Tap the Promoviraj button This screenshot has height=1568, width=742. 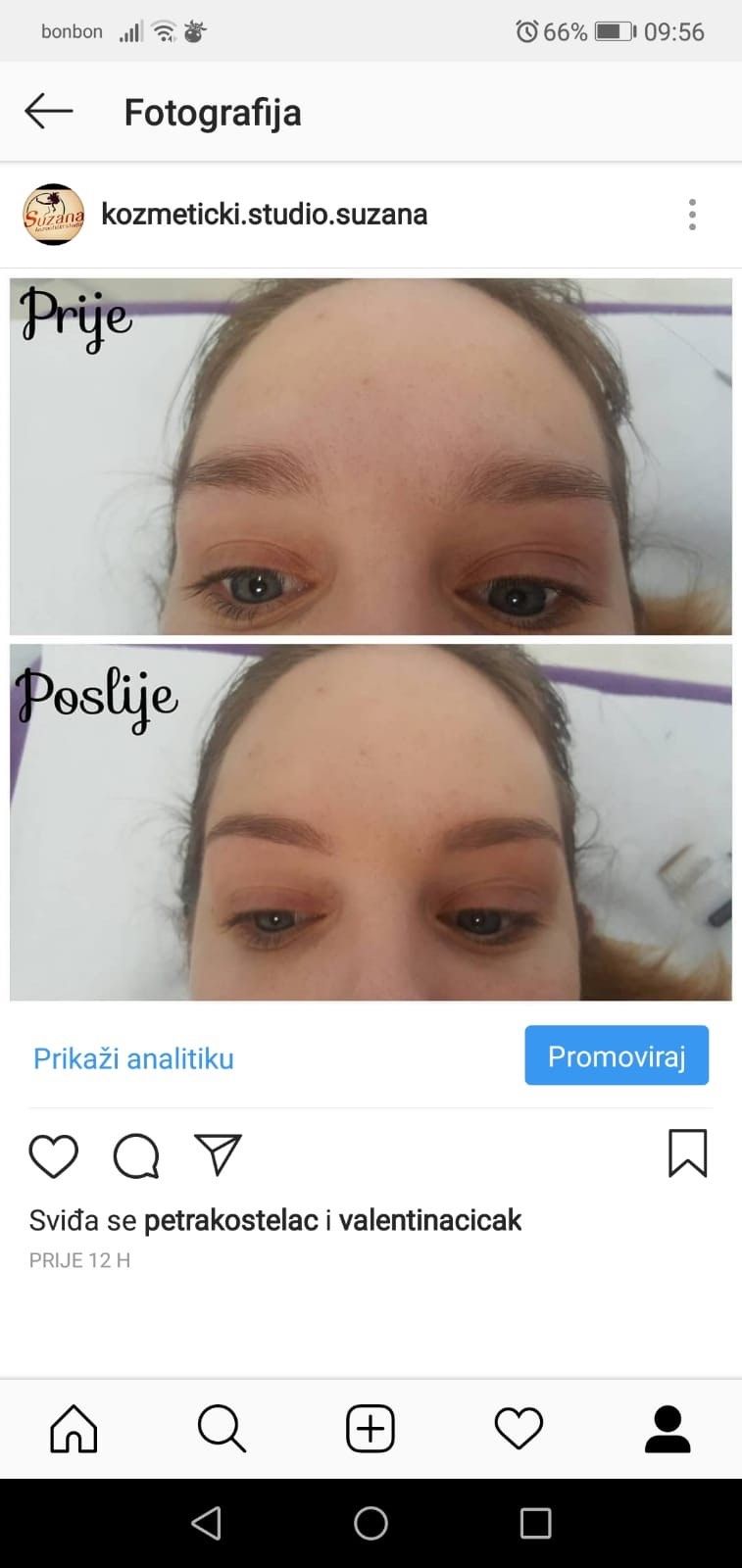616,1055
